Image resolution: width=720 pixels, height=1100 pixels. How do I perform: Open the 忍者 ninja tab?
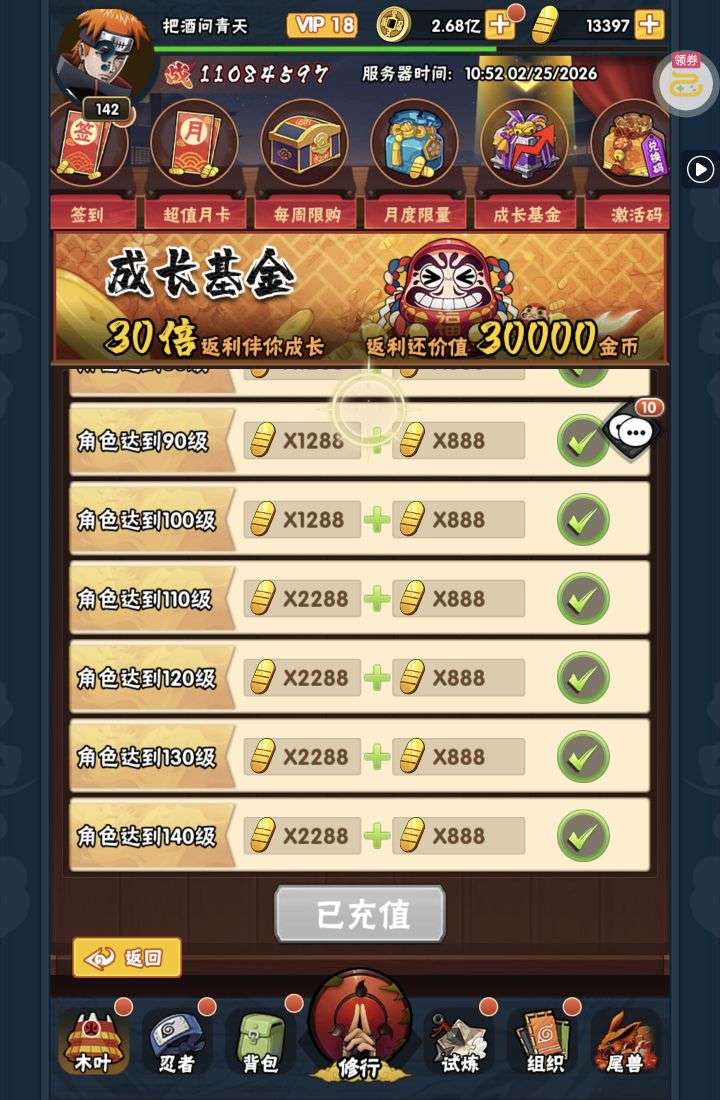(177, 1041)
